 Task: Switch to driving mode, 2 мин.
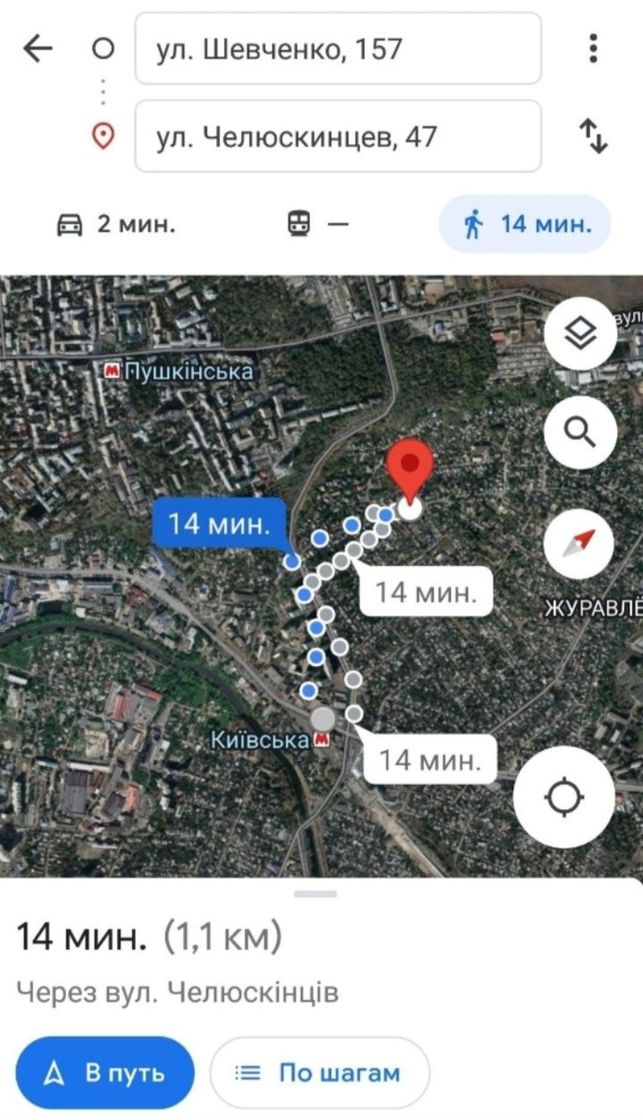pyautogui.click(x=116, y=224)
